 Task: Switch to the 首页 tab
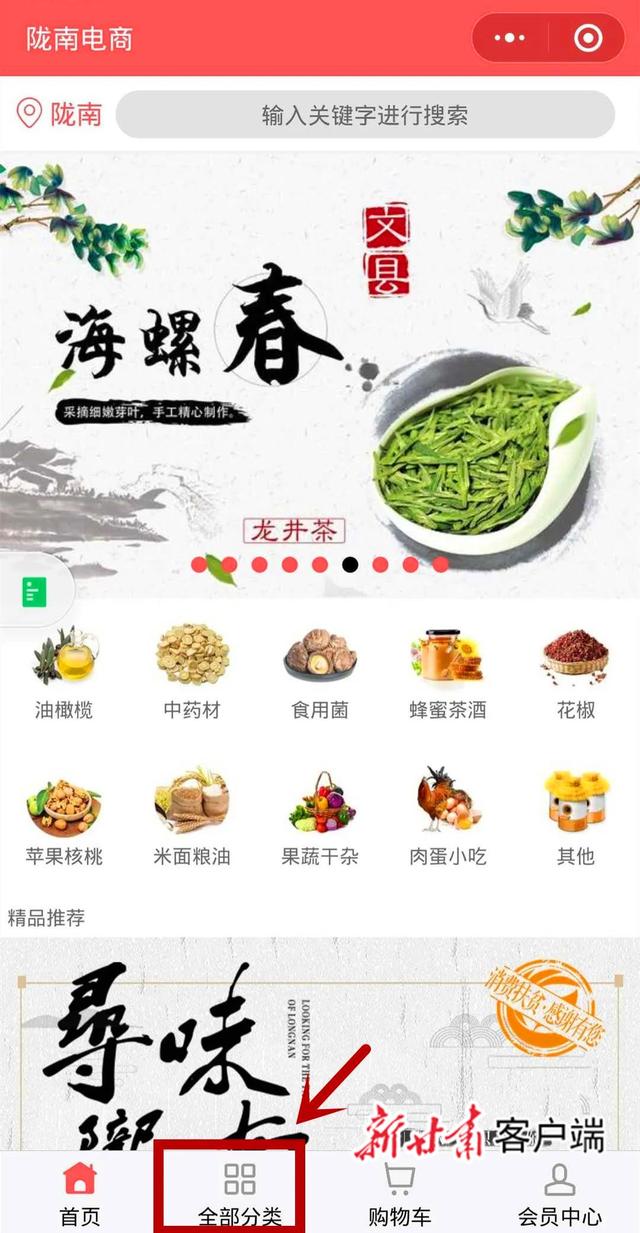click(80, 1193)
